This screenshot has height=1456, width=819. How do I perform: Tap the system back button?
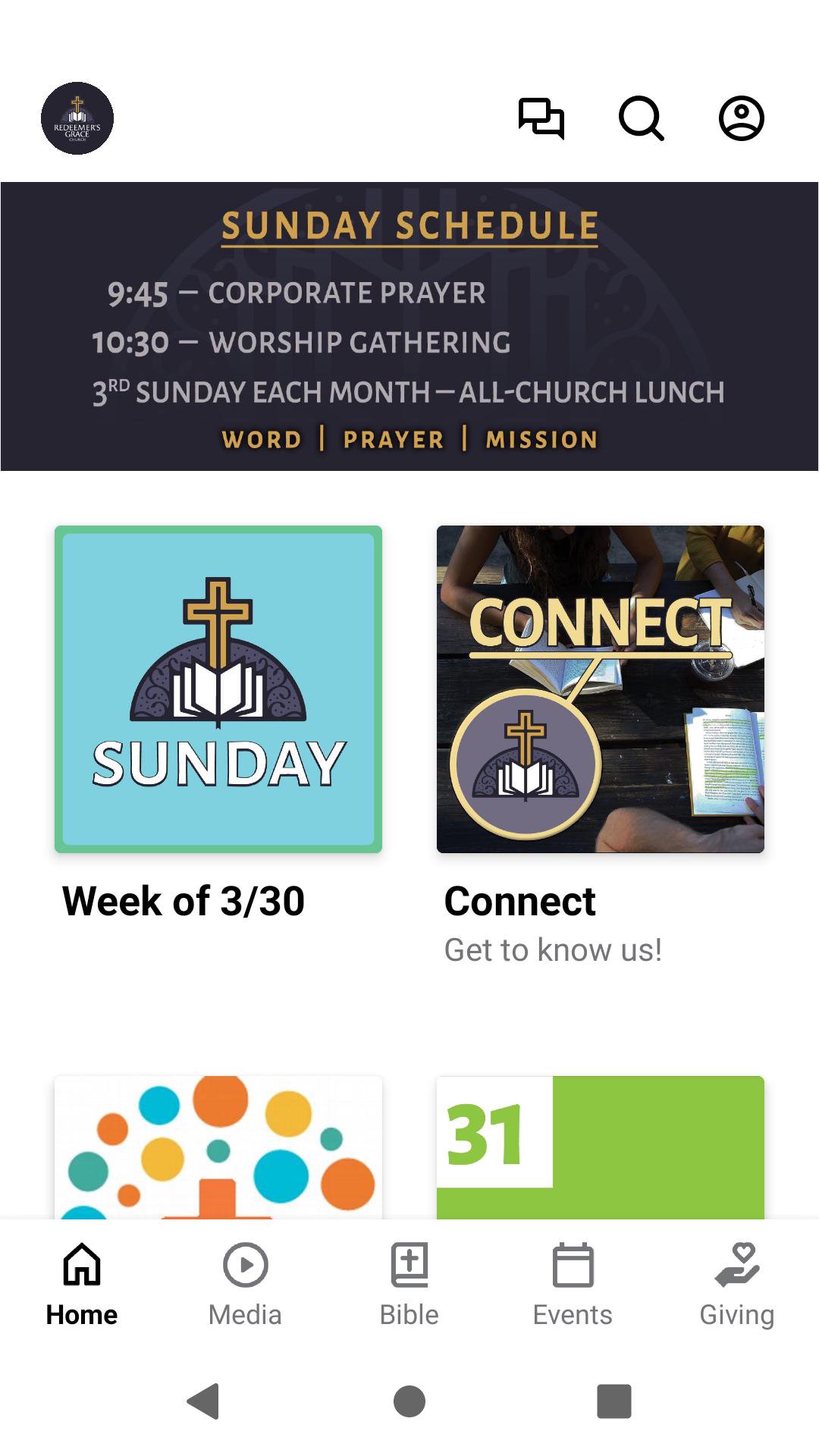pos(203,1401)
